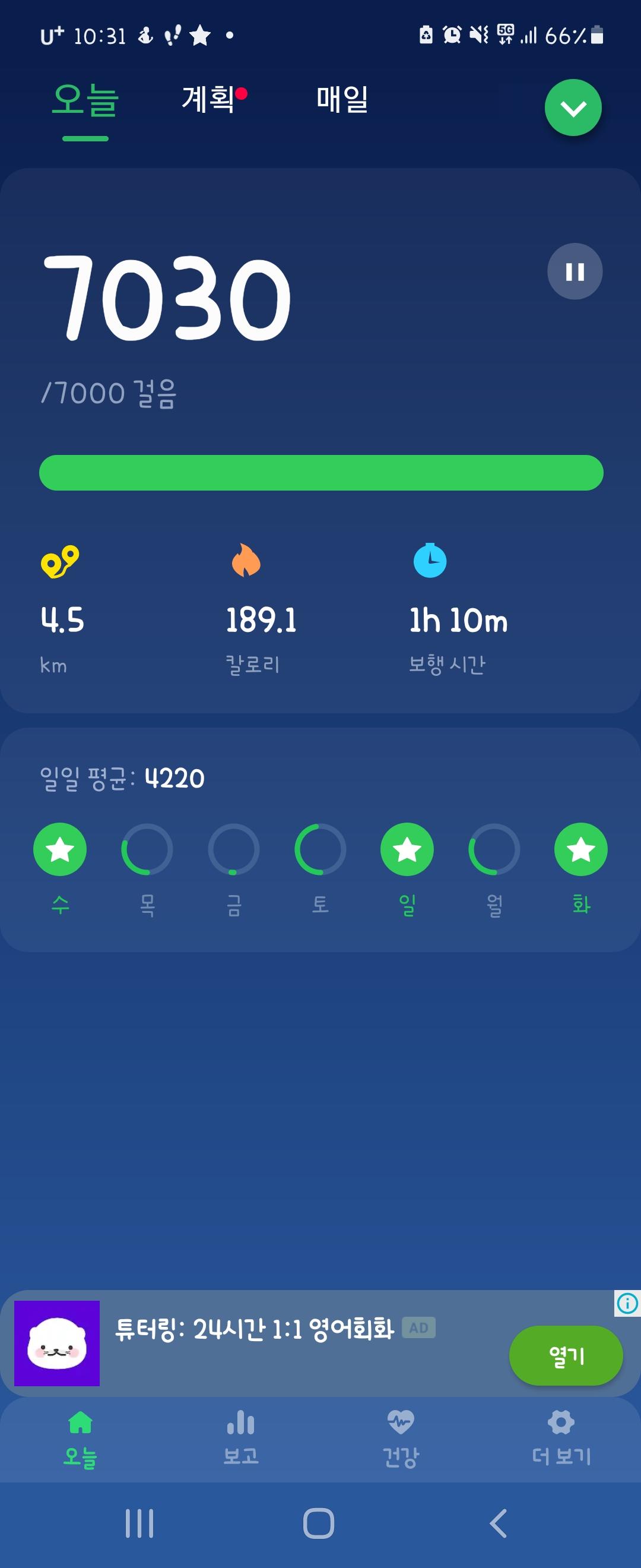Tap 열기 button on the ad

[566, 1355]
